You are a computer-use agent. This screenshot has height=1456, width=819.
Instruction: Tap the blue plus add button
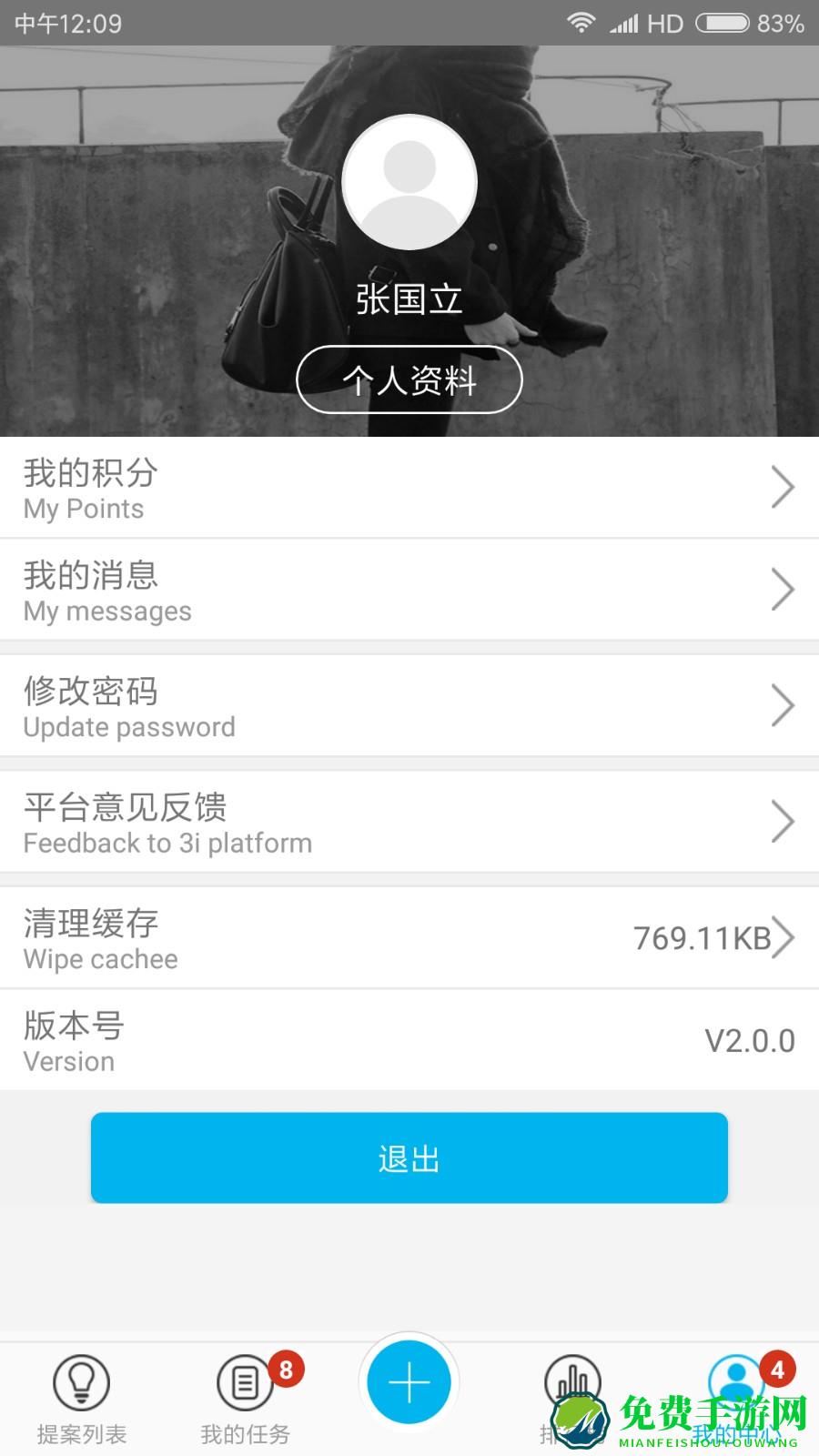[x=409, y=1381]
